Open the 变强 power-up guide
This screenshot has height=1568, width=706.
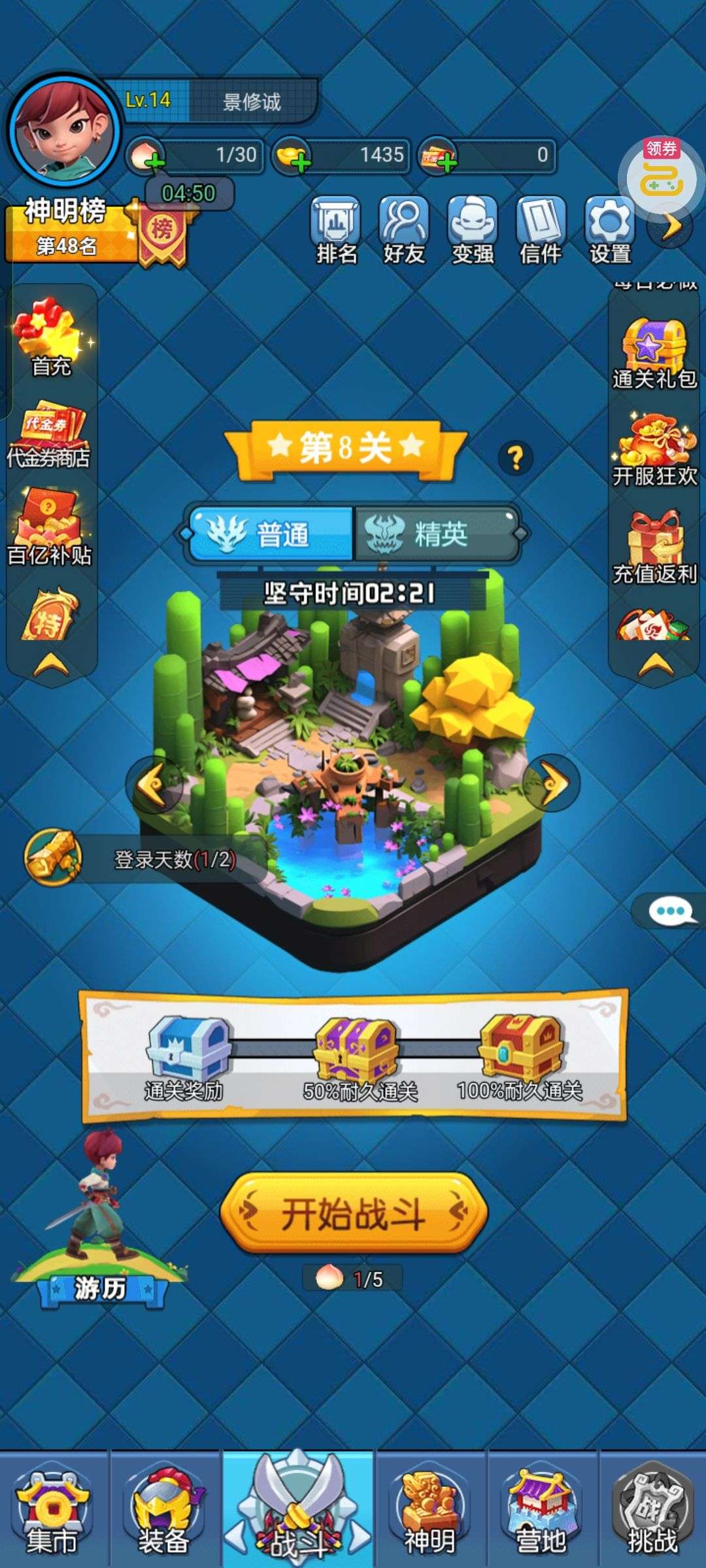pyautogui.click(x=473, y=231)
